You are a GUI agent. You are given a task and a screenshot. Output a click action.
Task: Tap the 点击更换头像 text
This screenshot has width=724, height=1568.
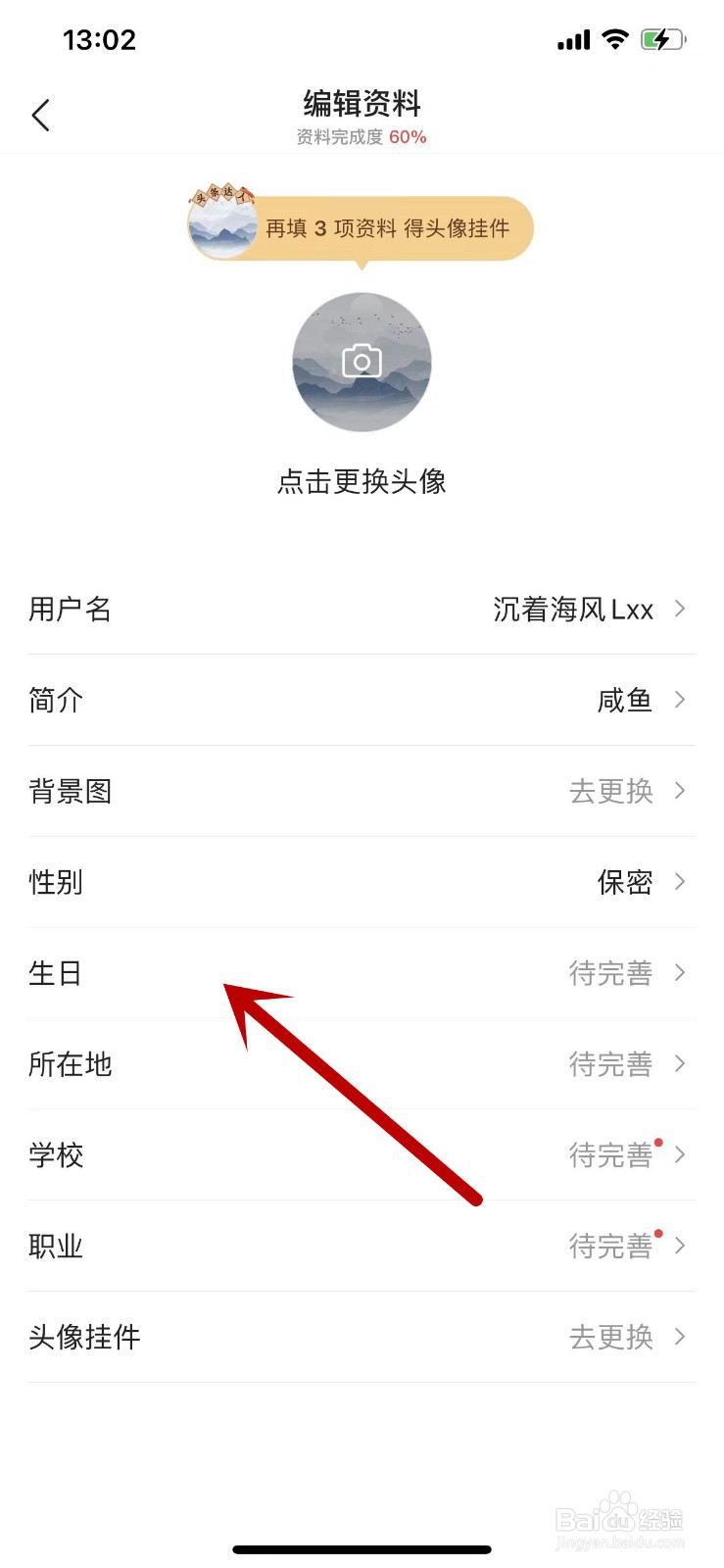point(362,481)
